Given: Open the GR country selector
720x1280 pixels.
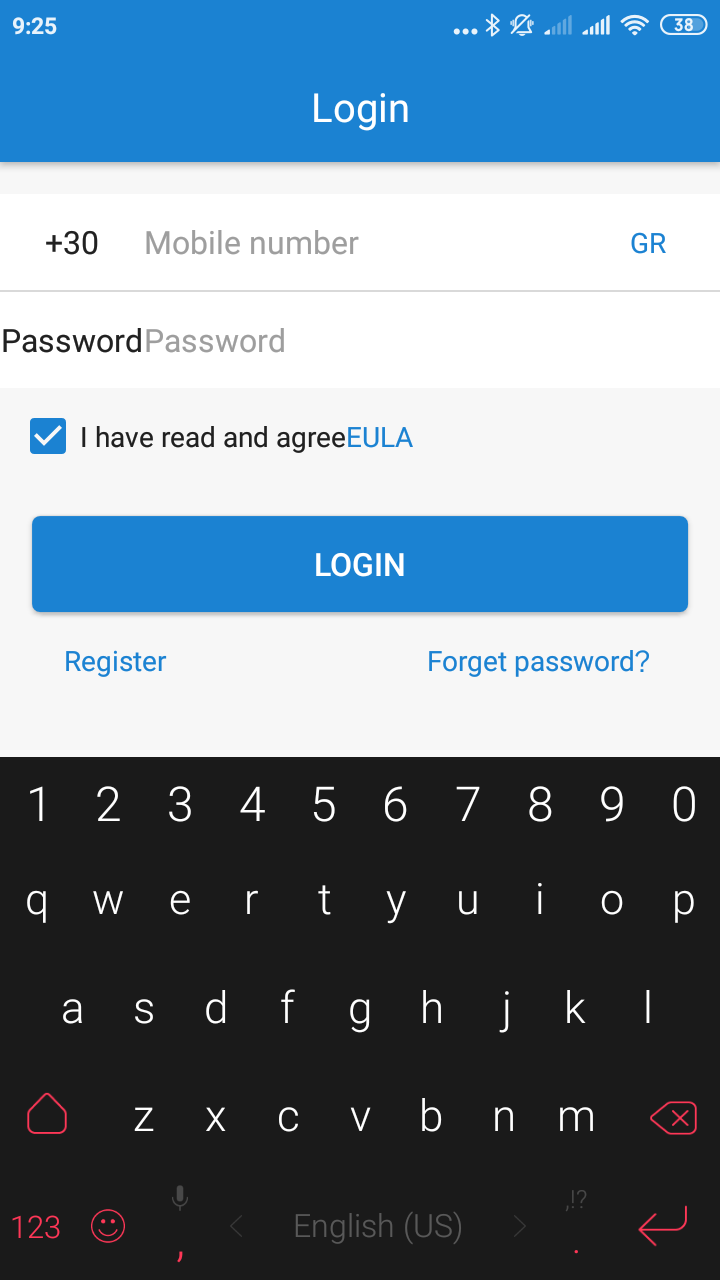Looking at the screenshot, I should (x=648, y=243).
